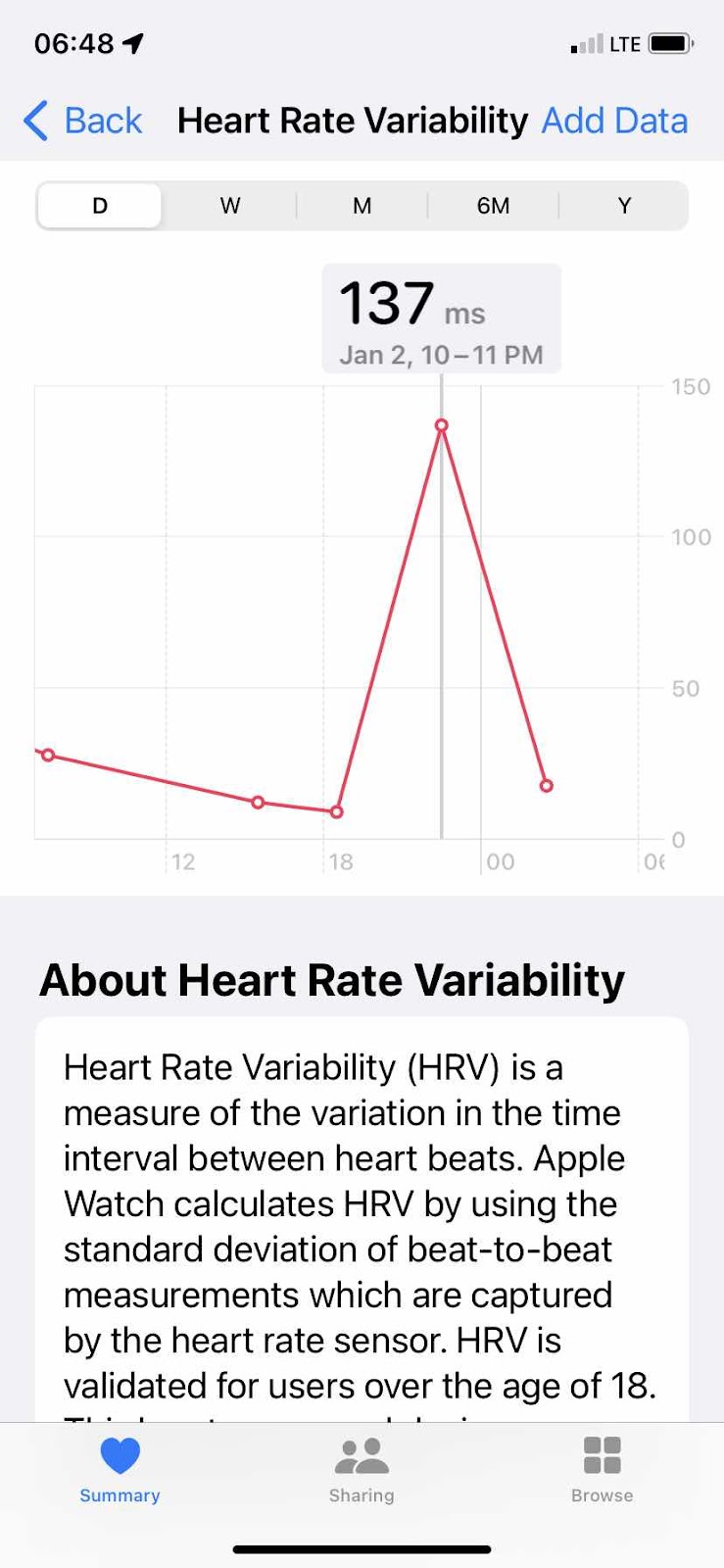Open the Summary tab
This screenshot has height=1568, width=724.
pos(120,1469)
